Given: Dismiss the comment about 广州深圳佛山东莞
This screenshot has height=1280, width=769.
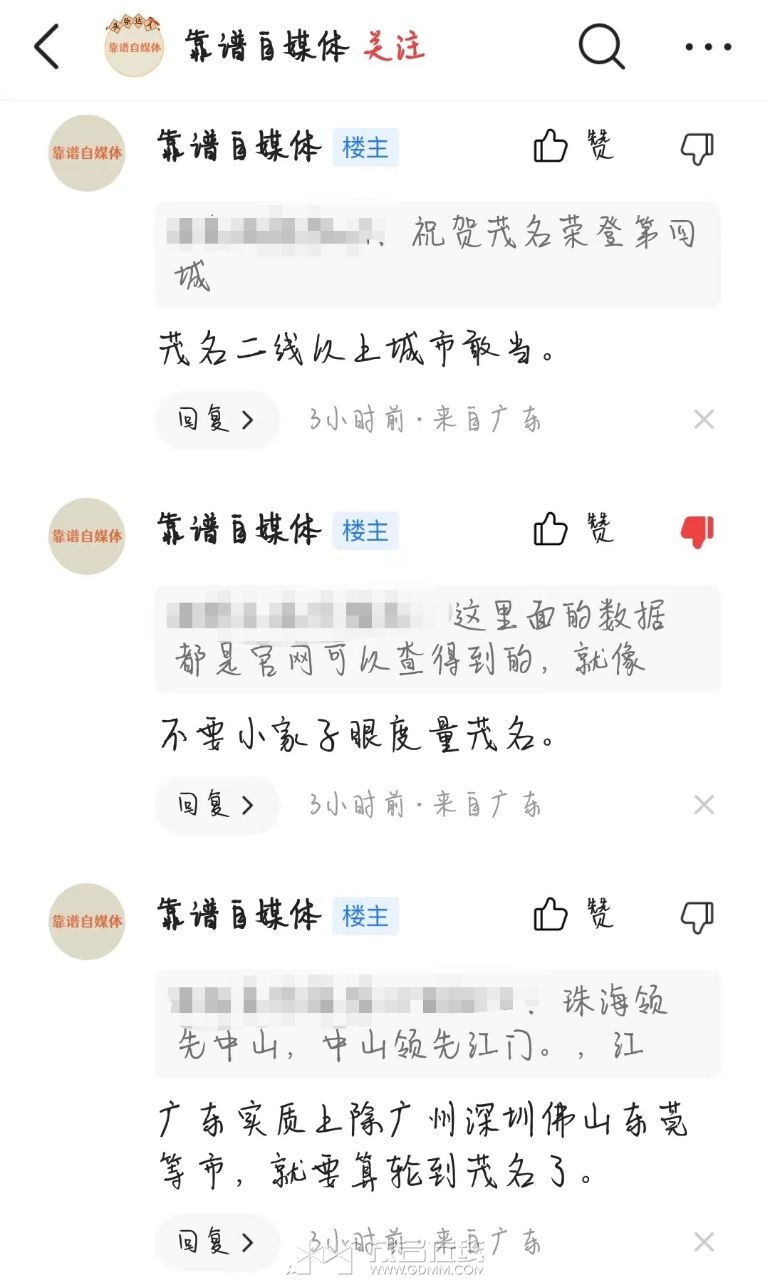Looking at the screenshot, I should click(x=704, y=1243).
